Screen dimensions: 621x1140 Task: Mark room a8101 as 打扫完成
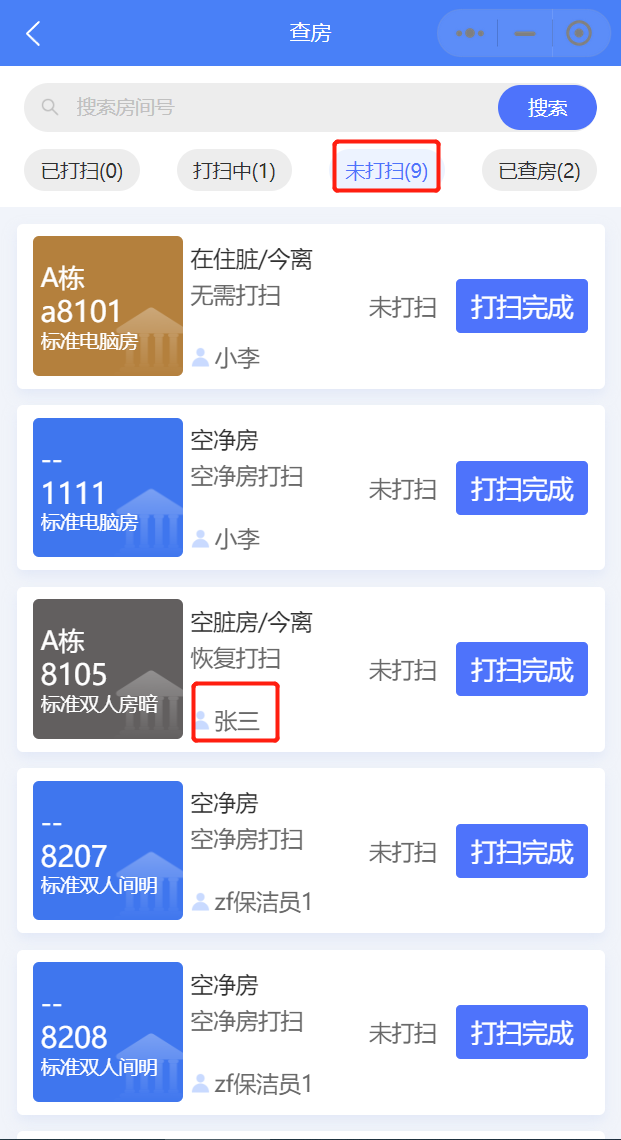(x=522, y=306)
